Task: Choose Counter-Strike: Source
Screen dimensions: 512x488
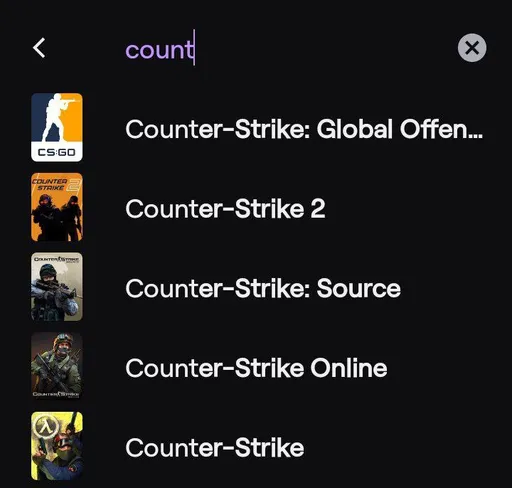Action: 257,287
